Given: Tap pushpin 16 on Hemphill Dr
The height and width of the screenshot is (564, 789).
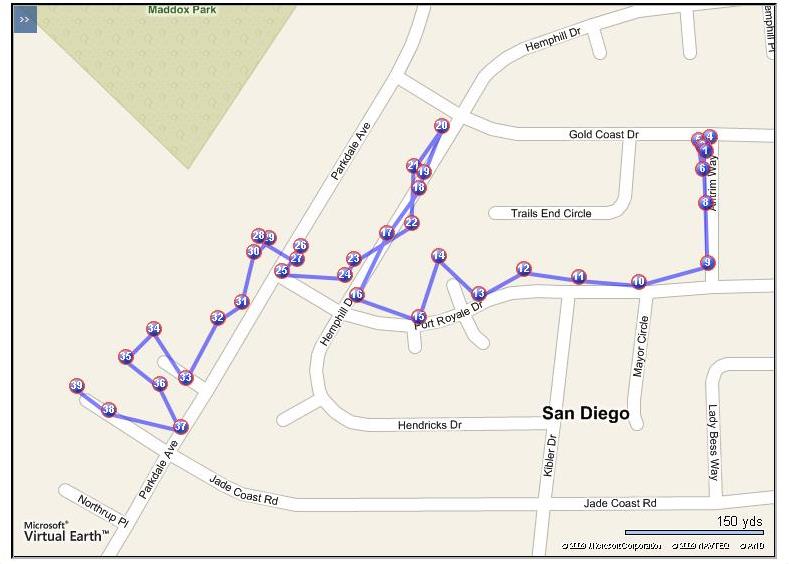Looking at the screenshot, I should 356,295.
